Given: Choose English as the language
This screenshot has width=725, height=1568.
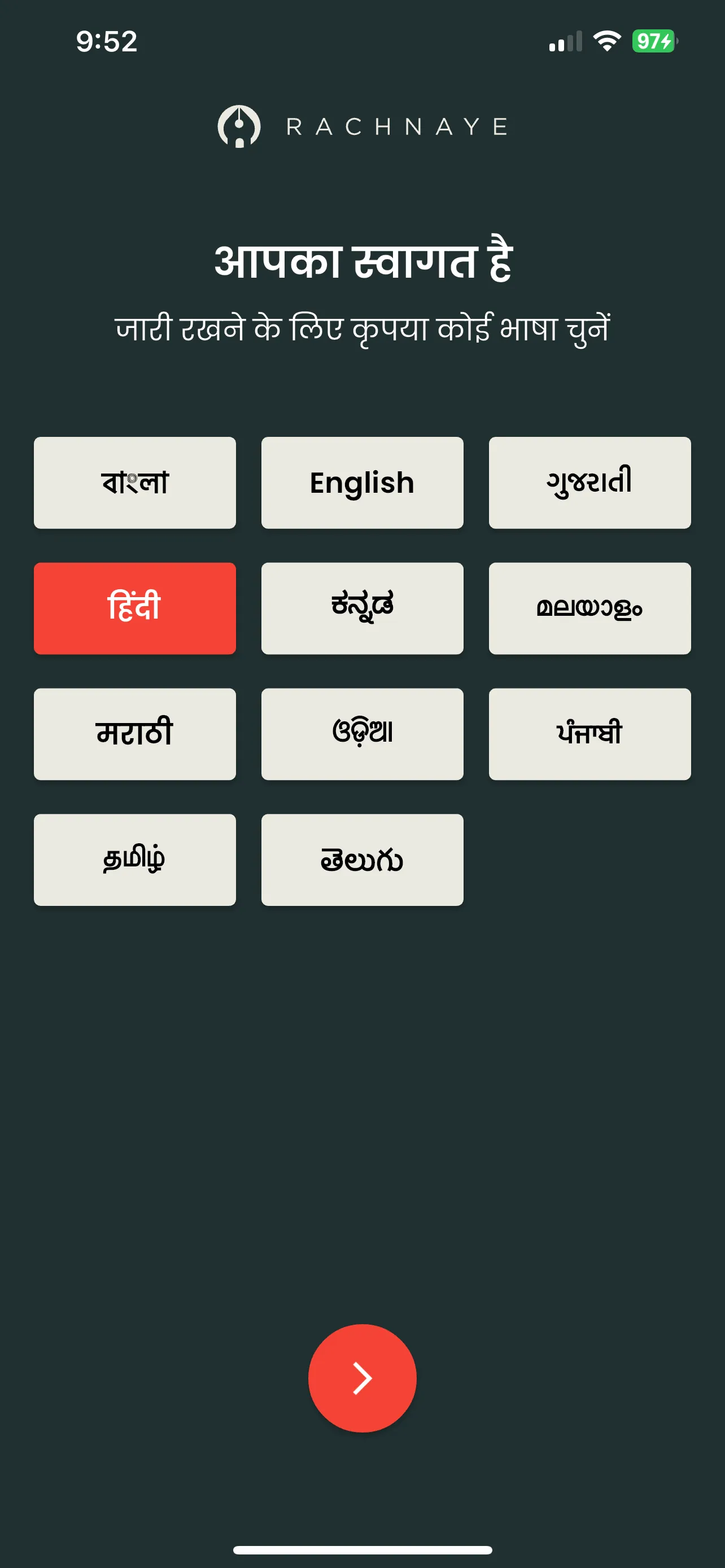Looking at the screenshot, I should click(x=362, y=483).
